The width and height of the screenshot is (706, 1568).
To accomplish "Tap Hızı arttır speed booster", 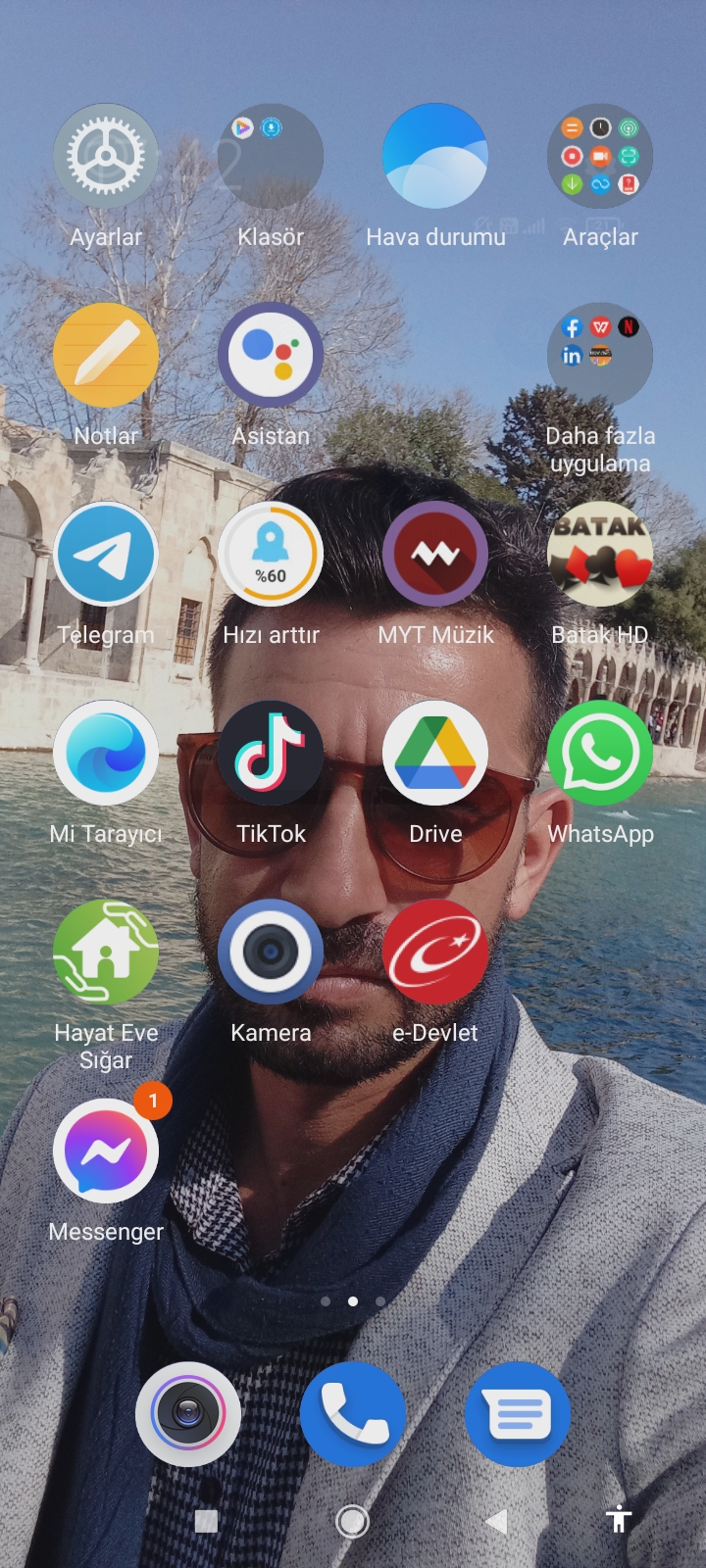I will pyautogui.click(x=271, y=555).
